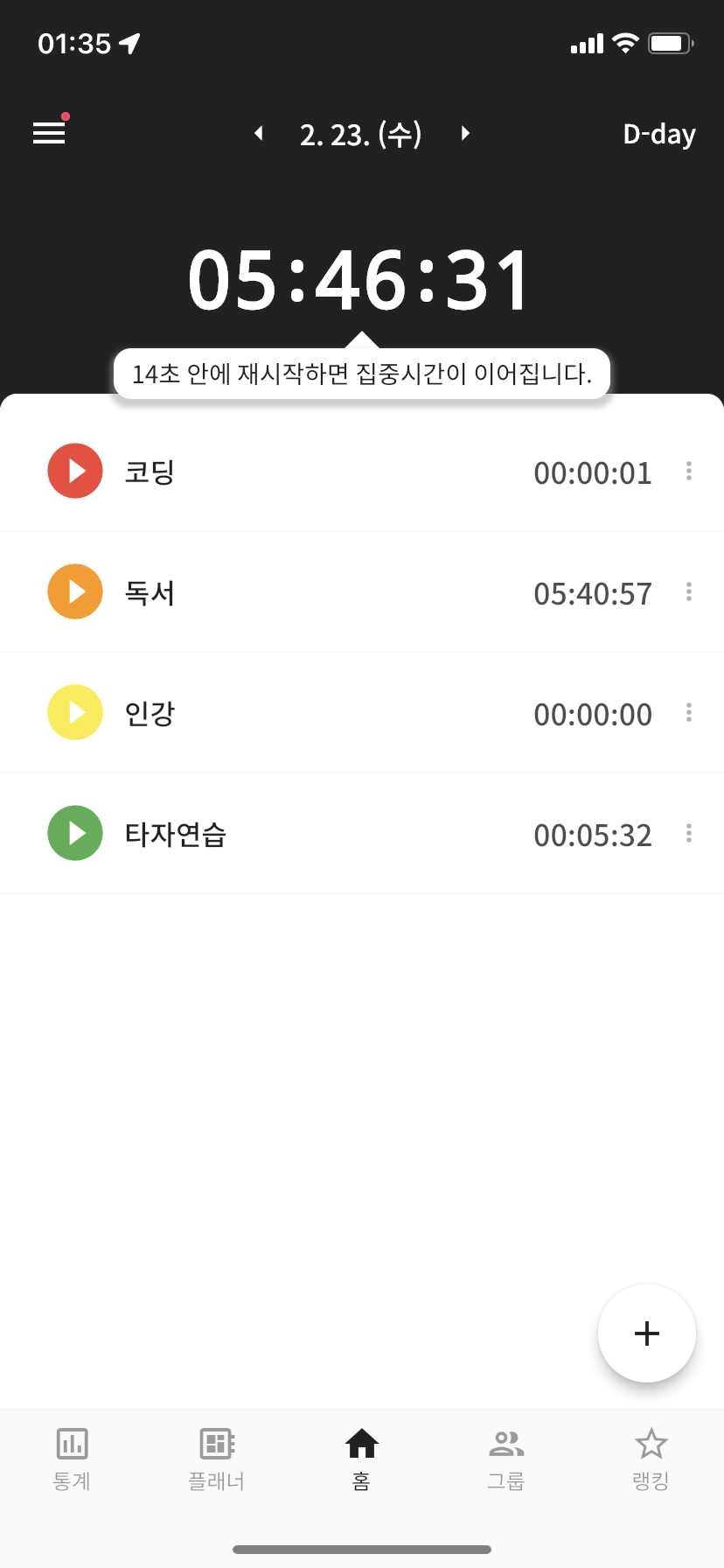Screen dimensions: 724x1568
Task: Switch to the 통계 tab
Action: [72, 1459]
